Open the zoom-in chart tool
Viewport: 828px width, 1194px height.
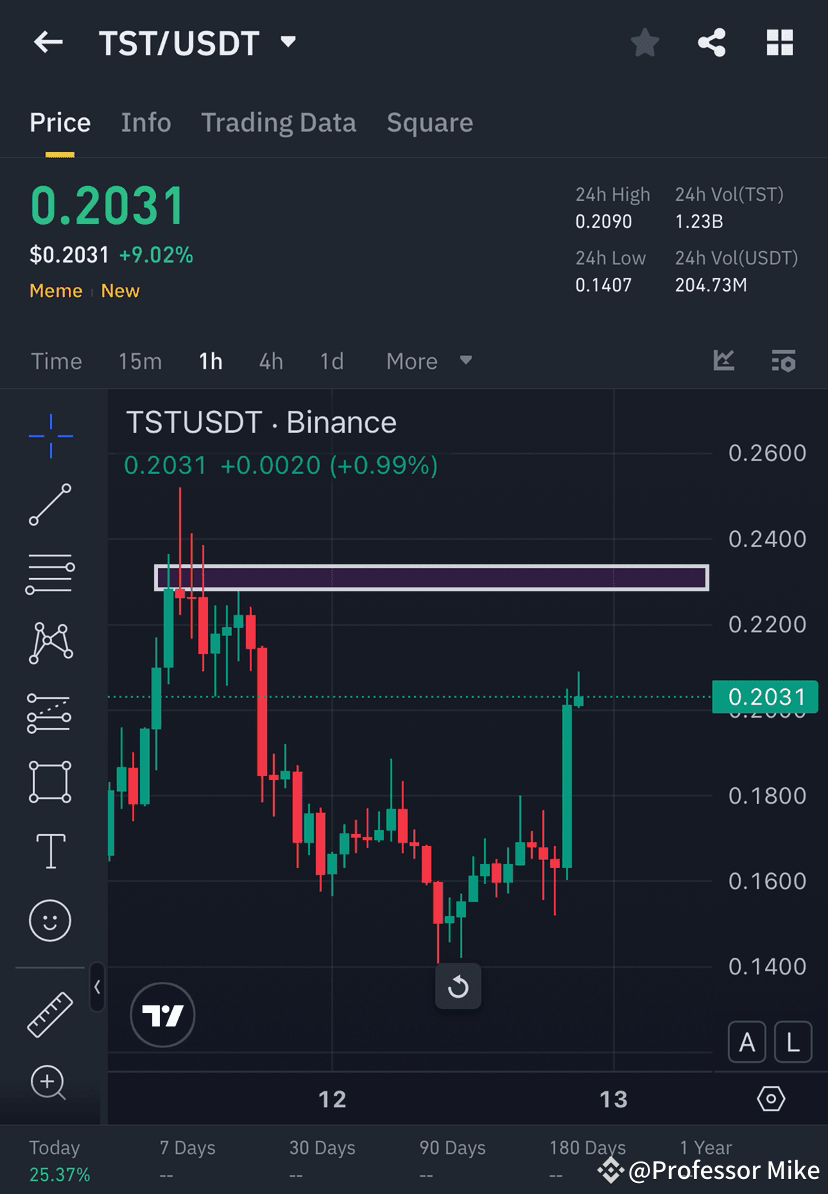(50, 1082)
